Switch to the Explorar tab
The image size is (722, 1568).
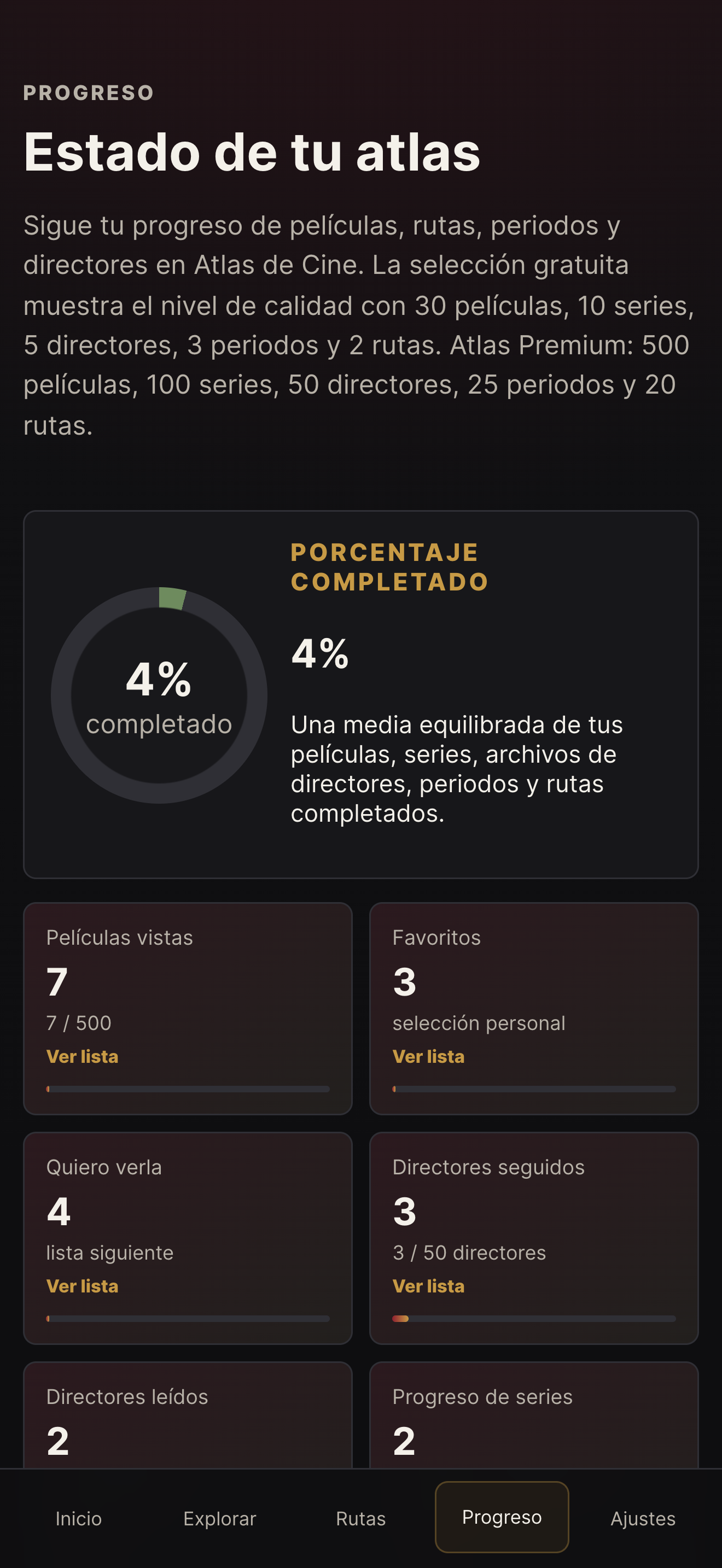(x=220, y=1518)
